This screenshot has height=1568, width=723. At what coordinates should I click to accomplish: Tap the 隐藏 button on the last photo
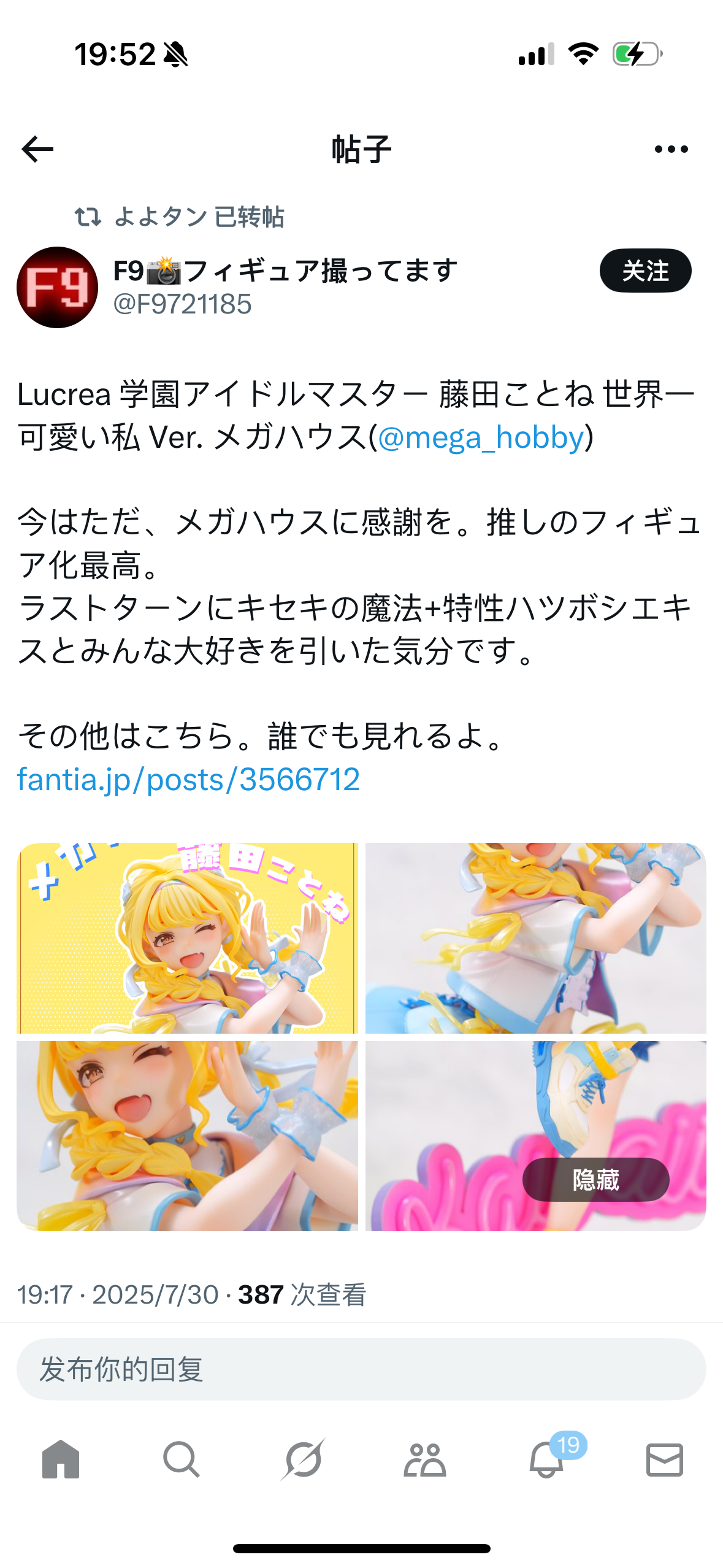coord(595,1179)
